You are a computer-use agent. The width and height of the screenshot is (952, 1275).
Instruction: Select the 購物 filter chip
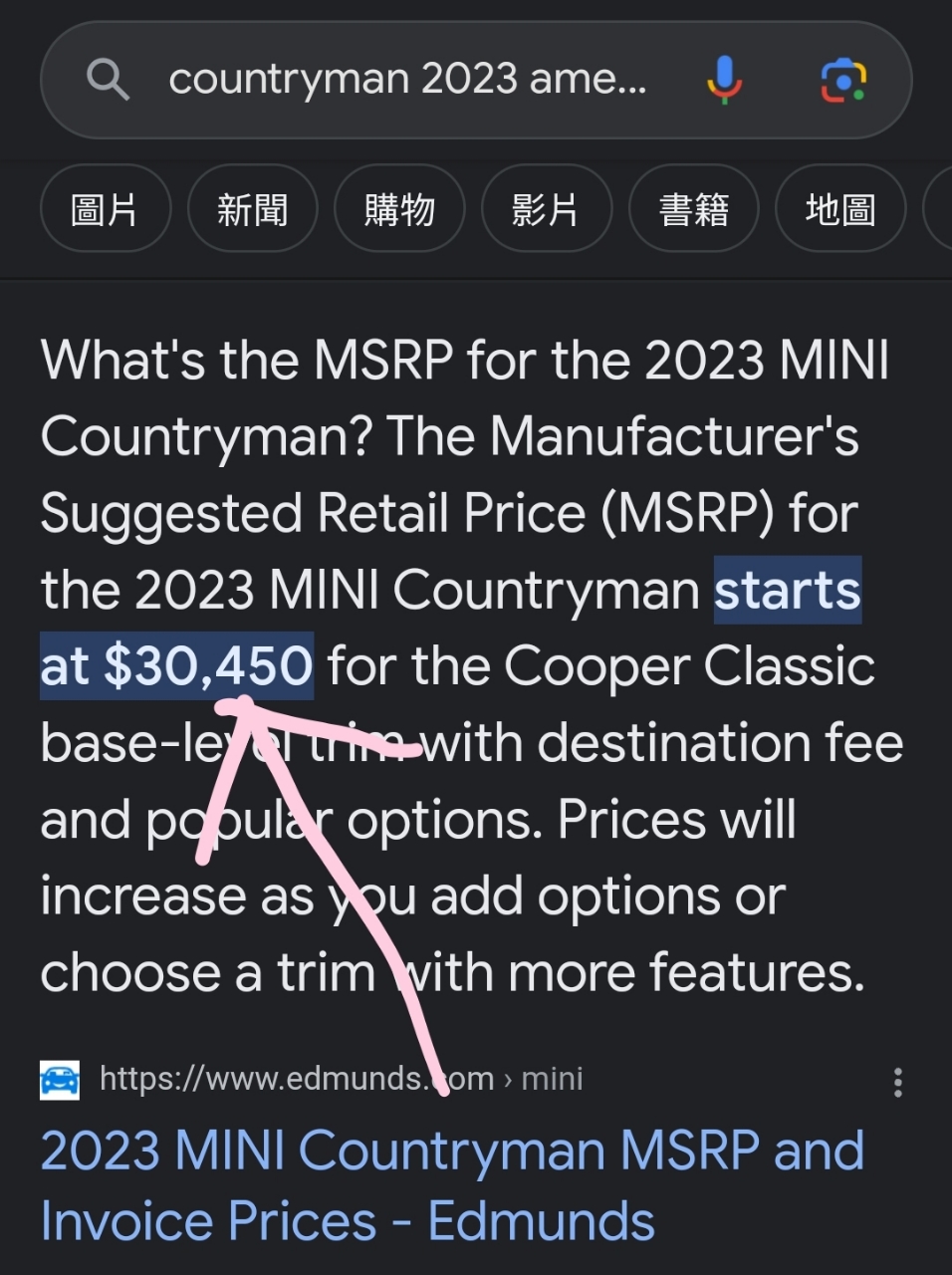pos(399,210)
